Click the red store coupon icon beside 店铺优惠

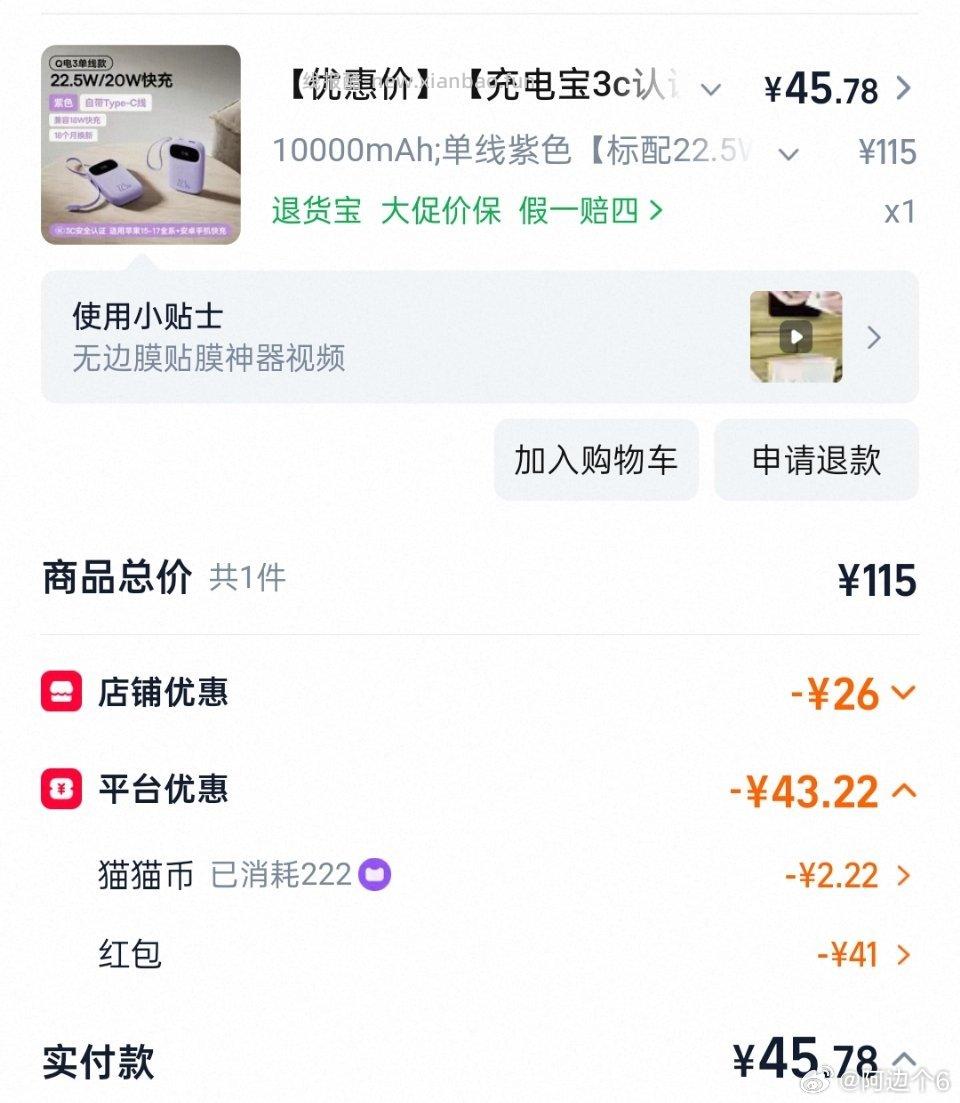pos(62,692)
